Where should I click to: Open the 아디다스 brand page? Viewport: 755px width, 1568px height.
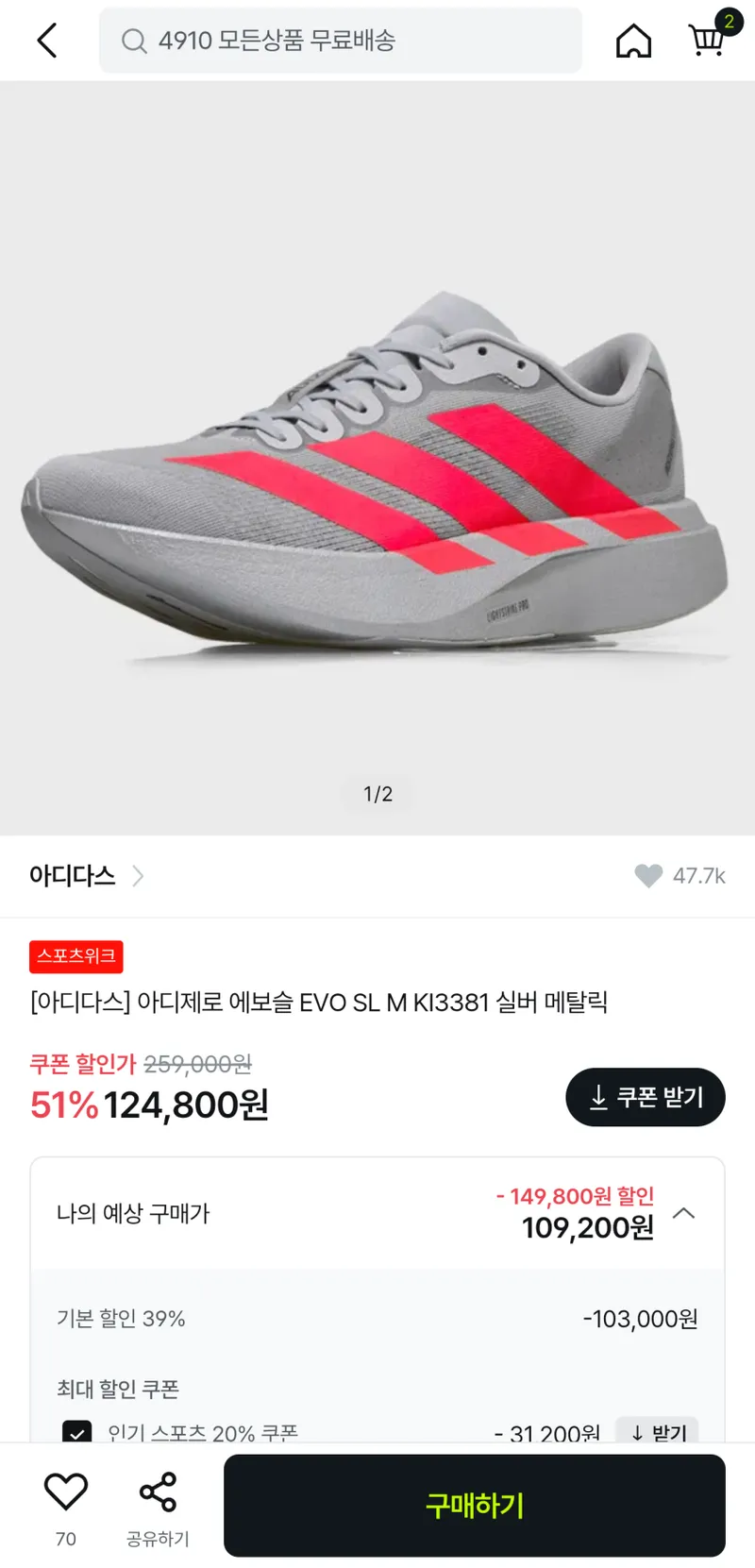86,876
